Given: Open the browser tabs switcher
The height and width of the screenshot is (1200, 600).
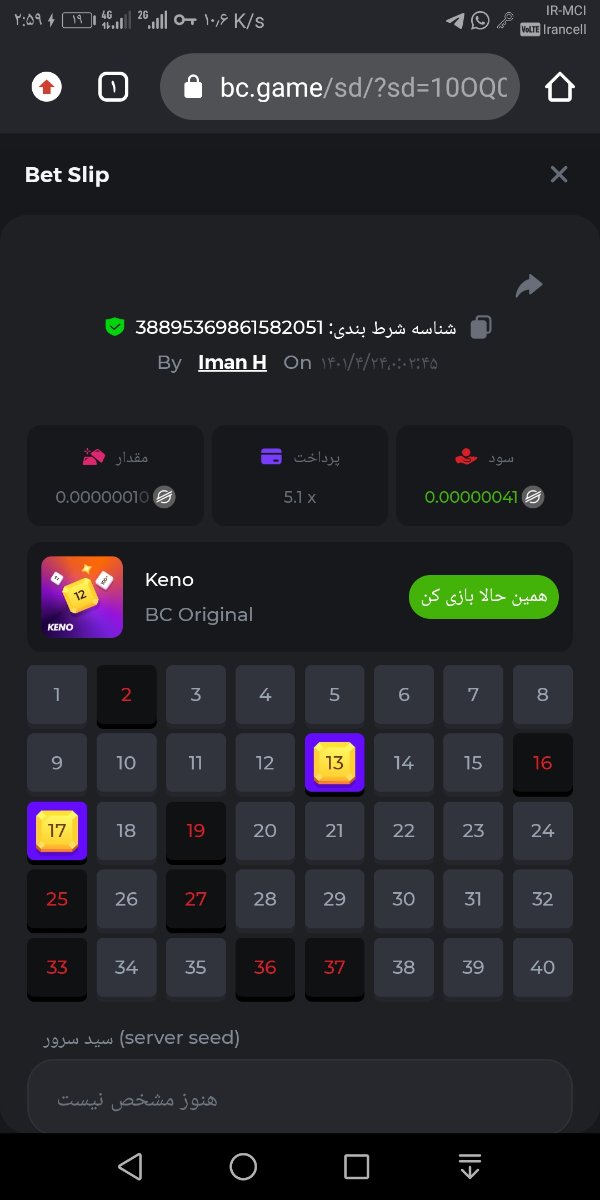Looking at the screenshot, I should 114,87.
